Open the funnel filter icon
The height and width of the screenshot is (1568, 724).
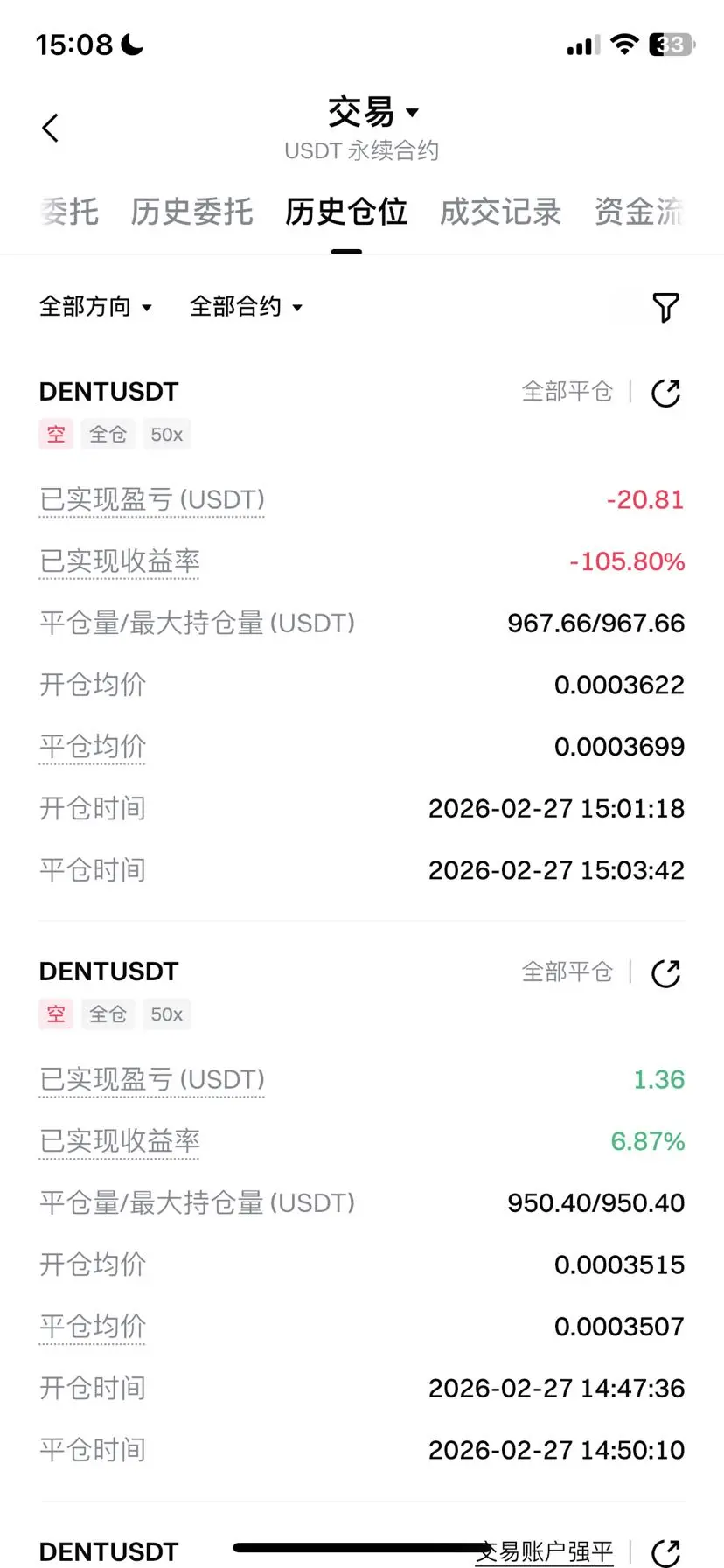click(x=665, y=307)
